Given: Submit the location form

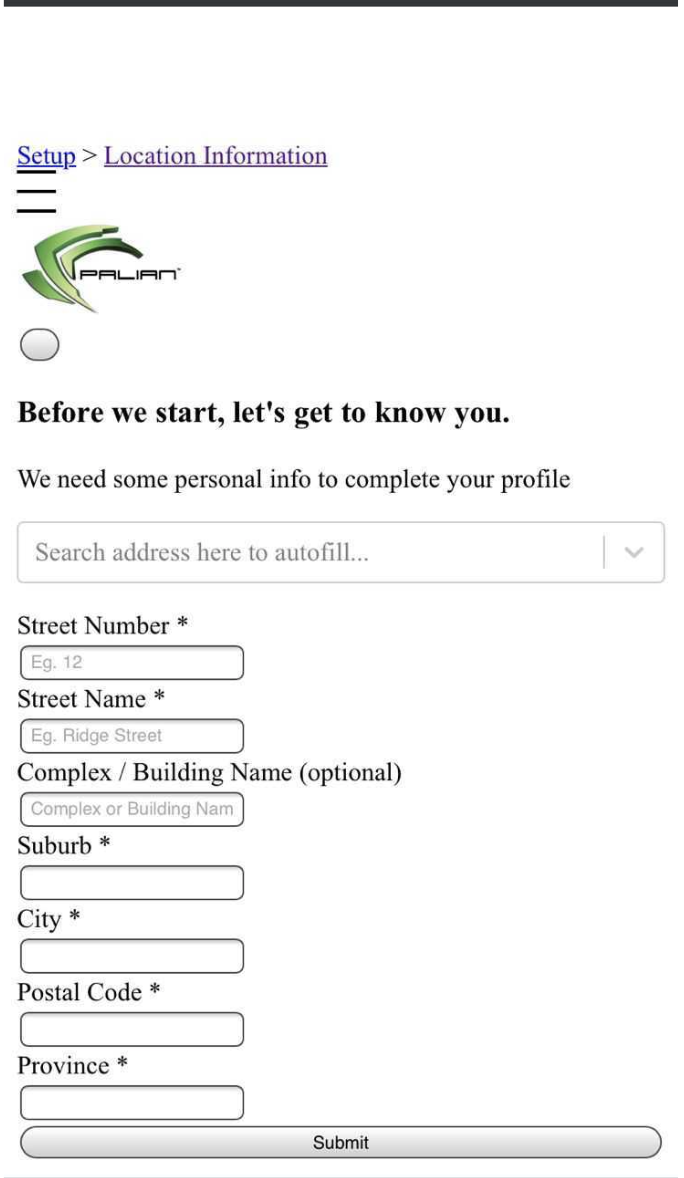Looking at the screenshot, I should [x=340, y=1142].
